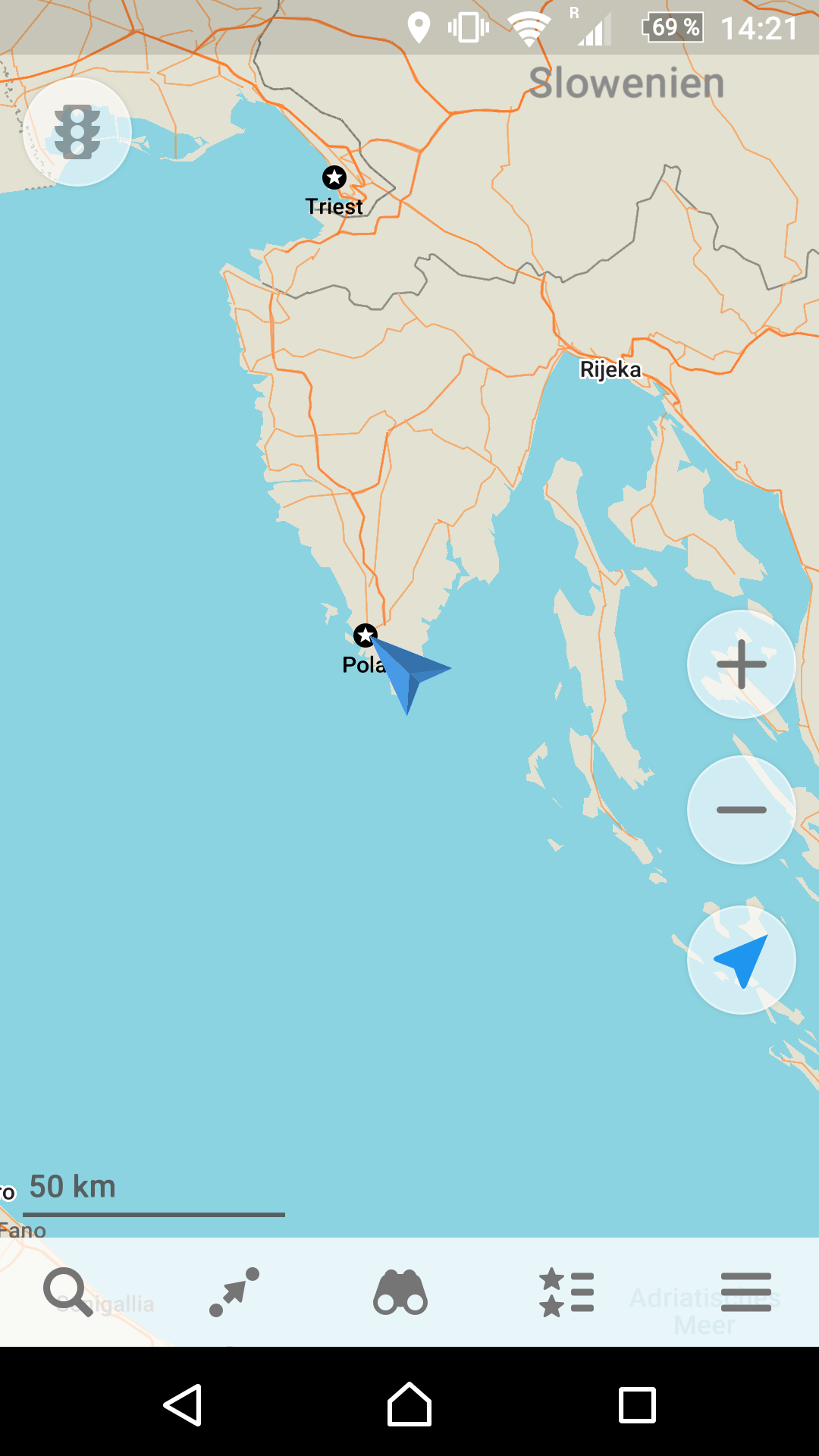Select the Pola city marker
Screen dimensions: 819x1456
point(366,635)
